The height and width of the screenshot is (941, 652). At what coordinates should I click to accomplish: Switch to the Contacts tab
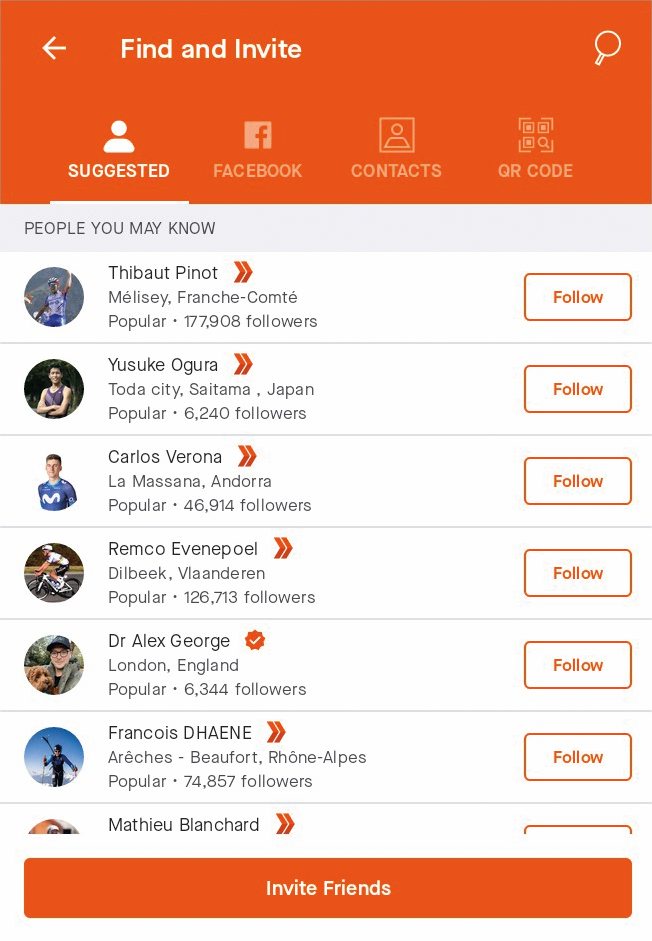tap(396, 150)
